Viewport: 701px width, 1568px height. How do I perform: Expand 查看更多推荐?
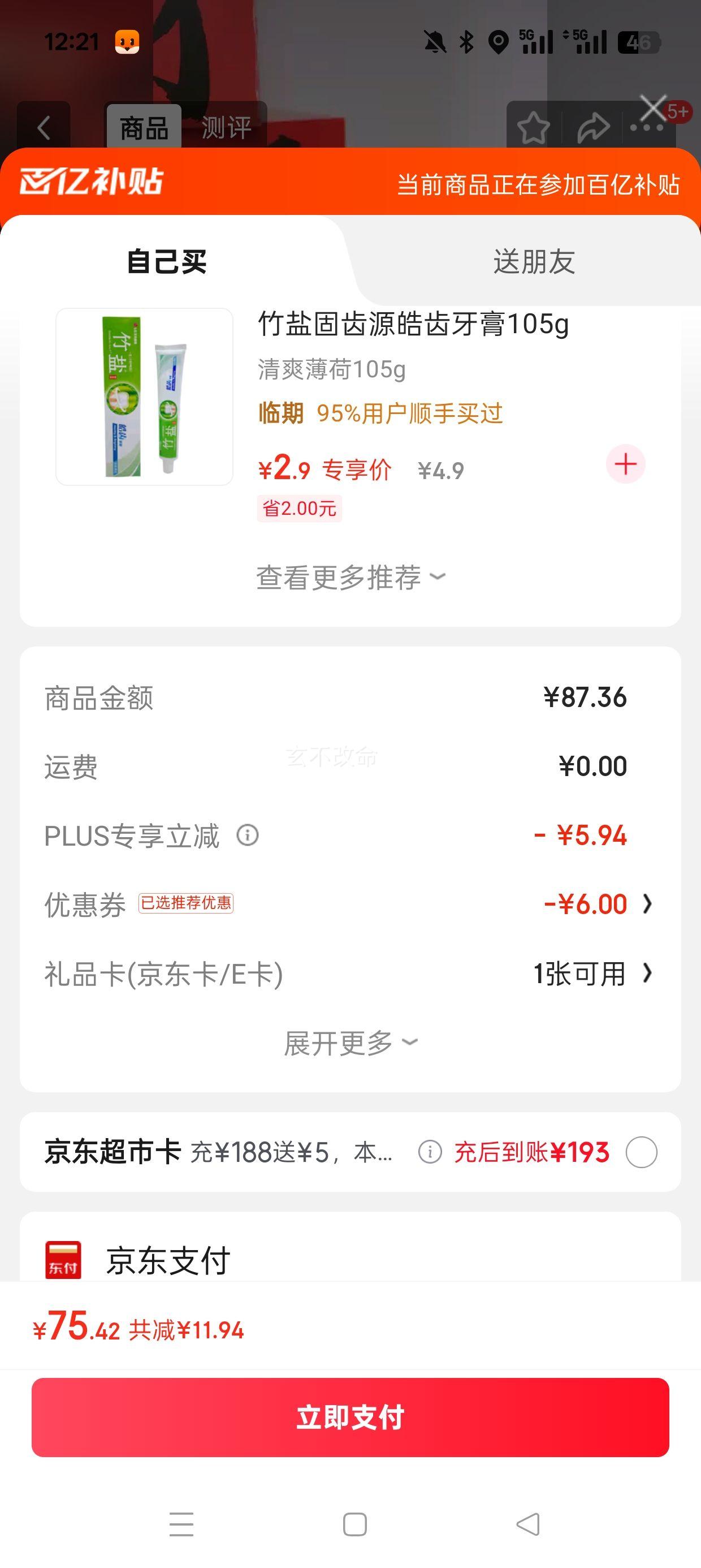click(x=350, y=577)
